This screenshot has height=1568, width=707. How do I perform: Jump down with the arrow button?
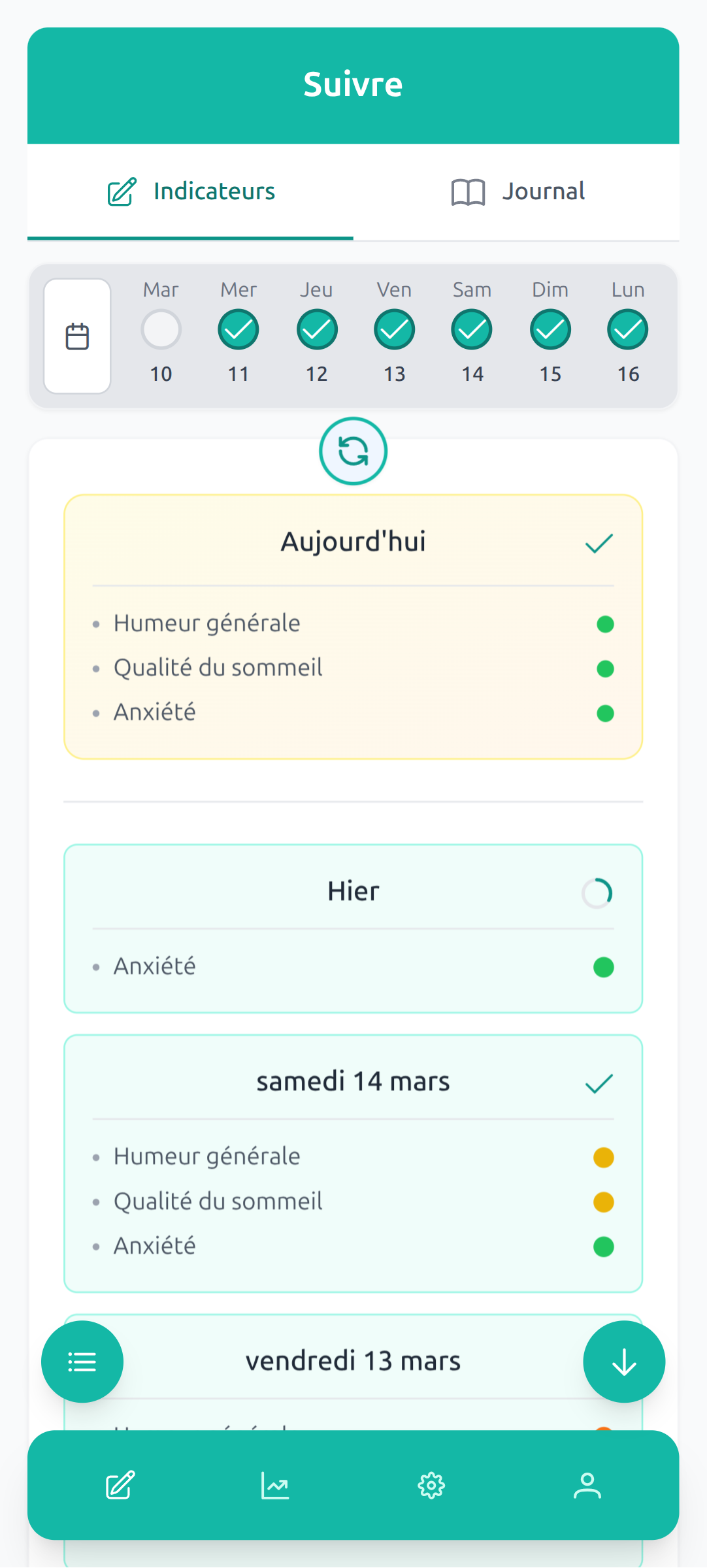coord(624,1362)
